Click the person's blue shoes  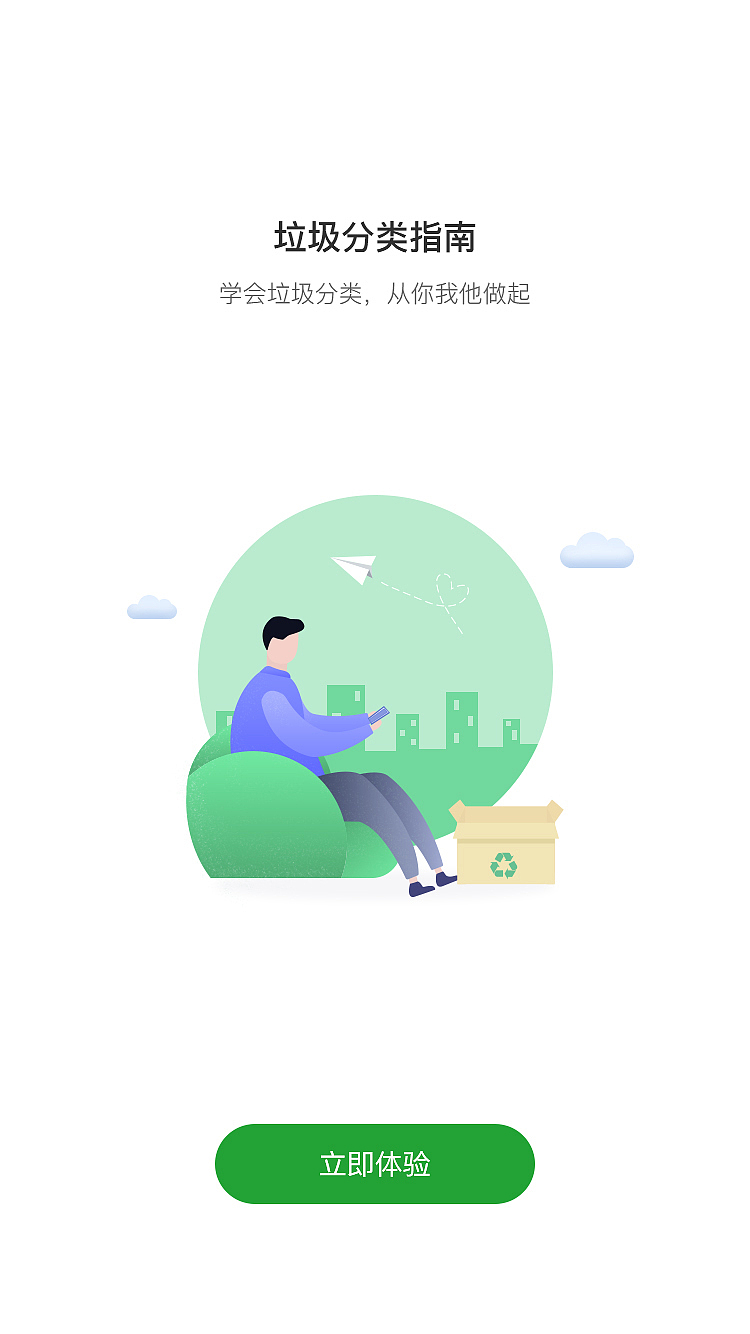click(425, 885)
